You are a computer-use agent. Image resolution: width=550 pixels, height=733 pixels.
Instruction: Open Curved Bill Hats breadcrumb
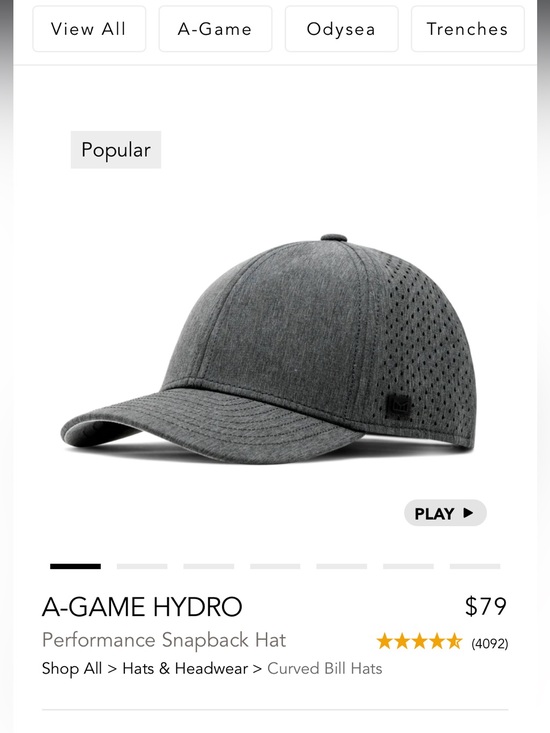324,668
